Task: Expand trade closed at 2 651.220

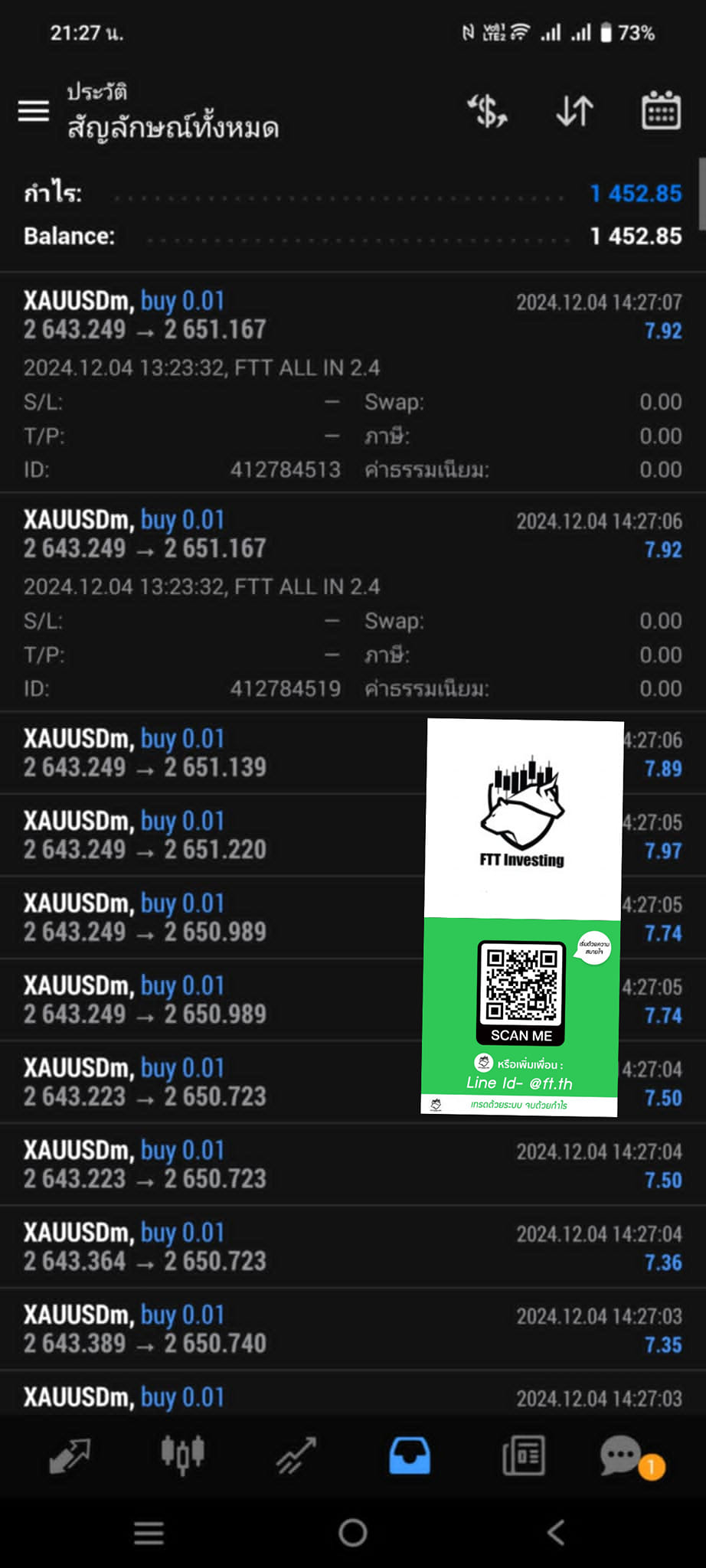Action: click(x=353, y=835)
